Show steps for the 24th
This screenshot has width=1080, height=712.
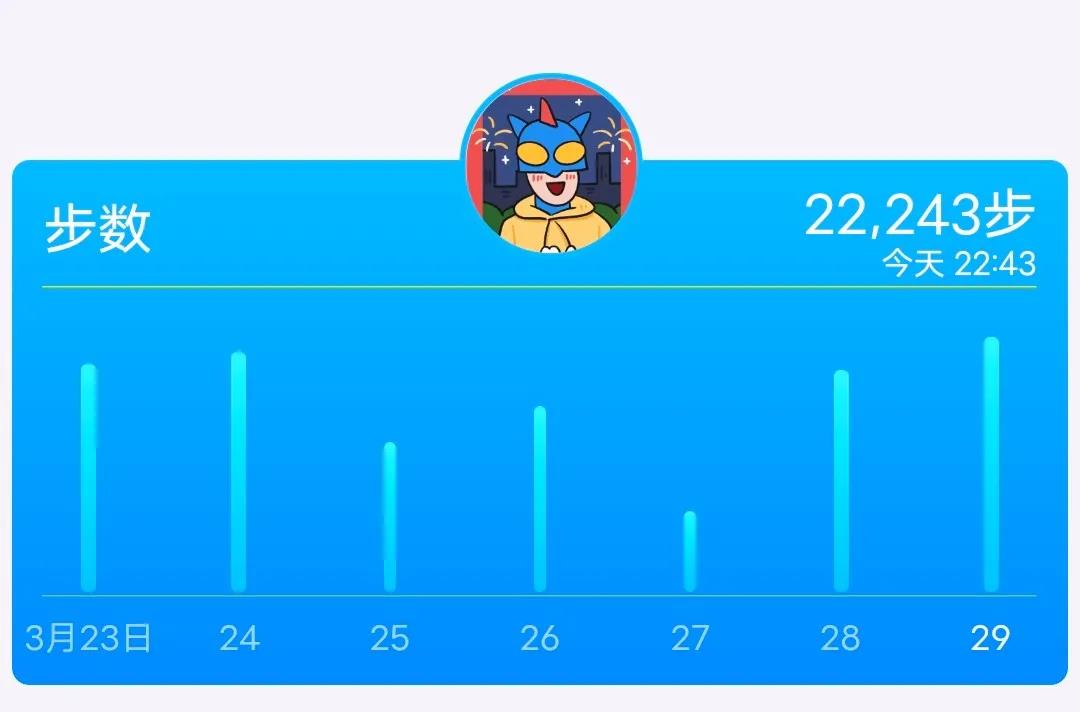pyautogui.click(x=238, y=472)
